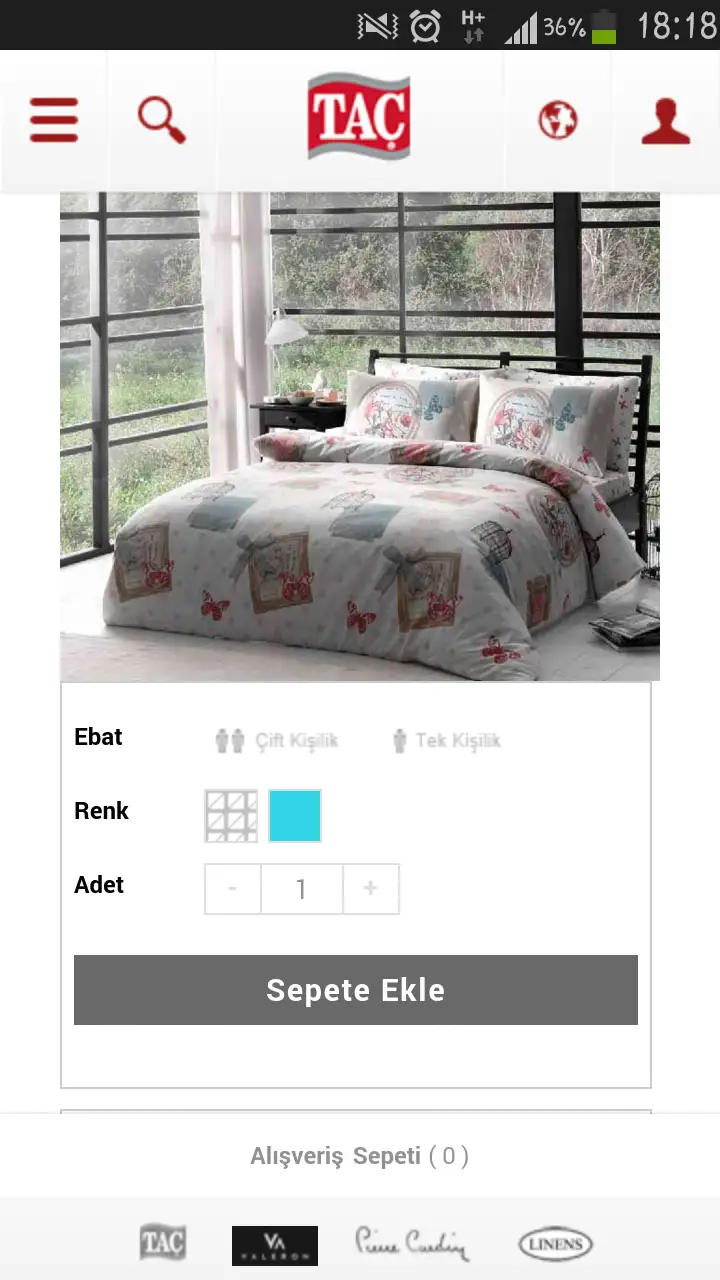The image size is (720, 1280).
Task: Switch to the Linens brand
Action: pos(556,1244)
